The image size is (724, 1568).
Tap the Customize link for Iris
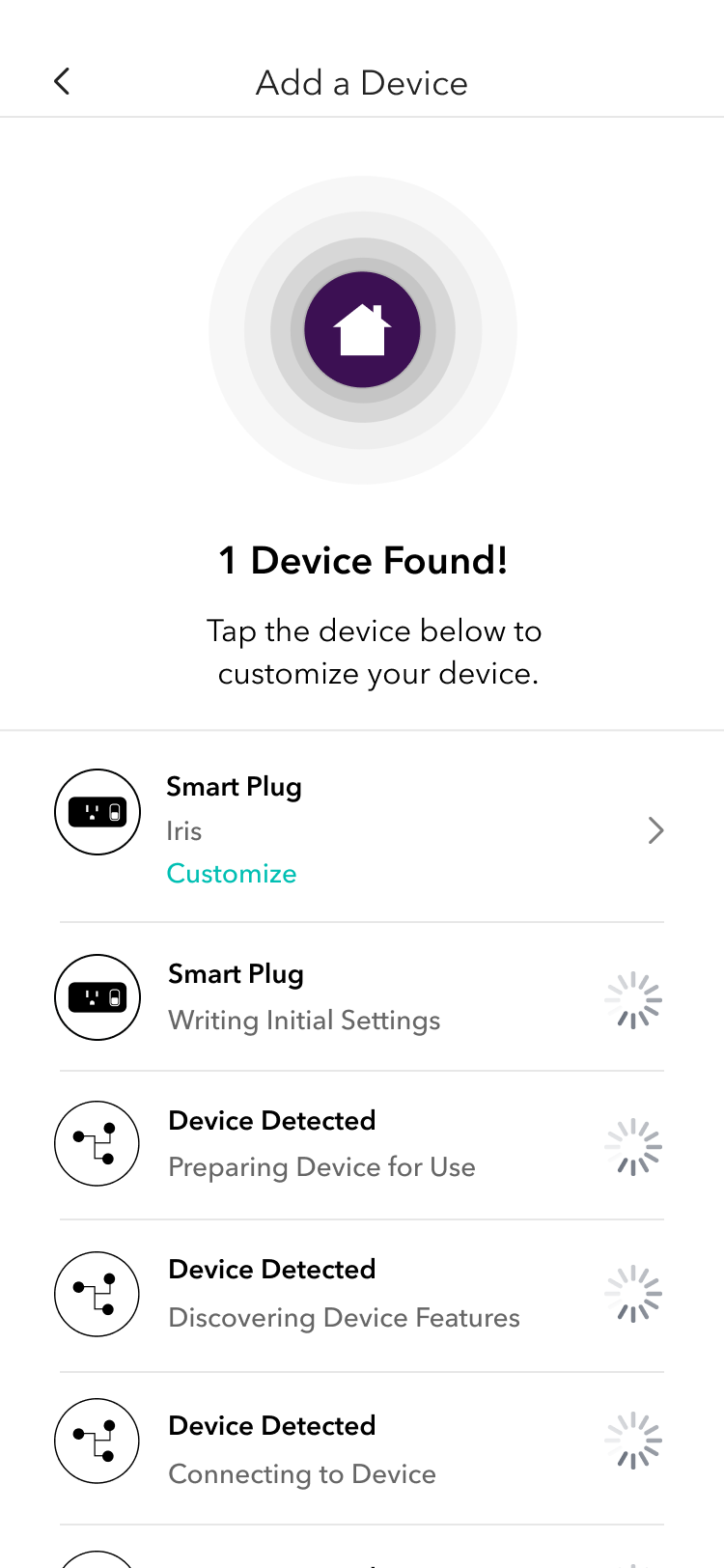click(232, 873)
